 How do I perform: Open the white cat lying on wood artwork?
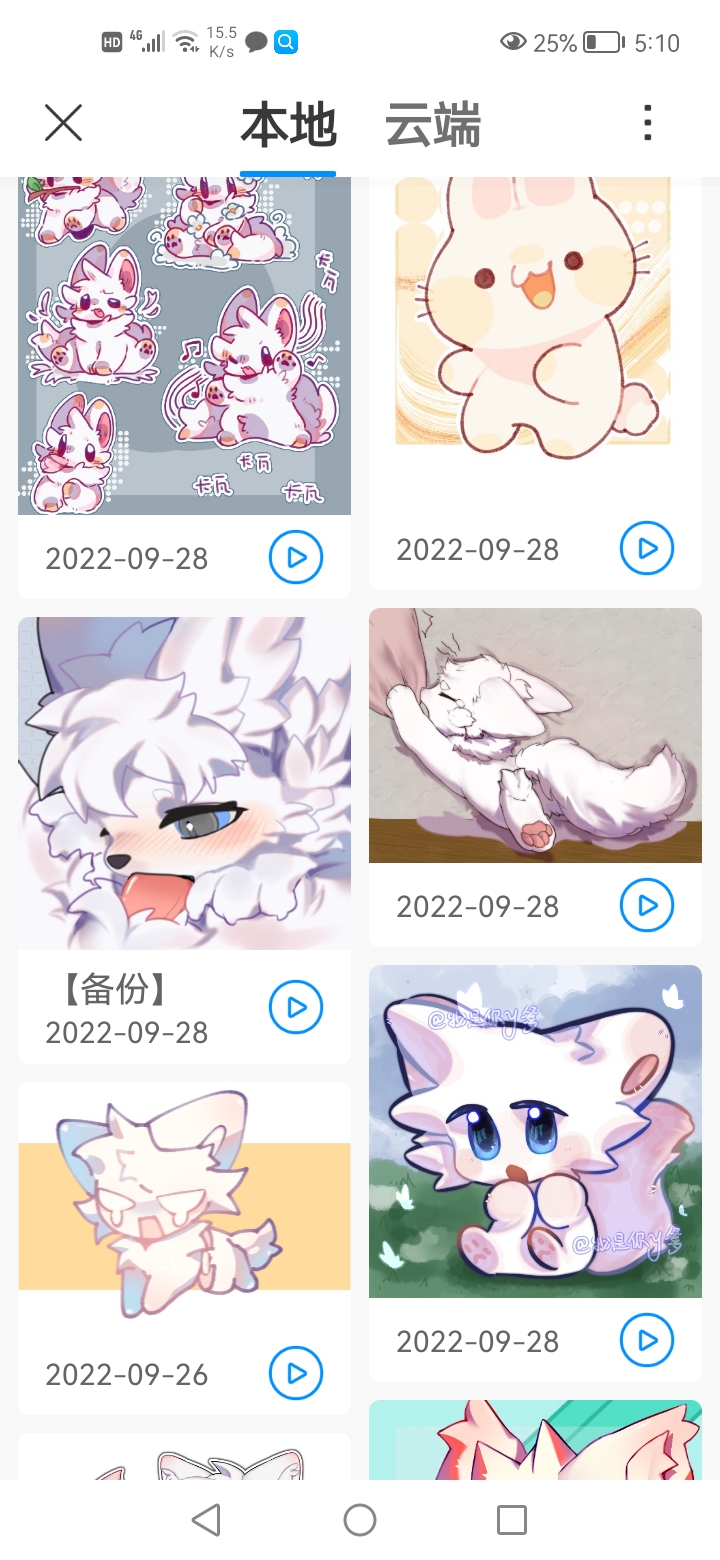tap(535, 735)
